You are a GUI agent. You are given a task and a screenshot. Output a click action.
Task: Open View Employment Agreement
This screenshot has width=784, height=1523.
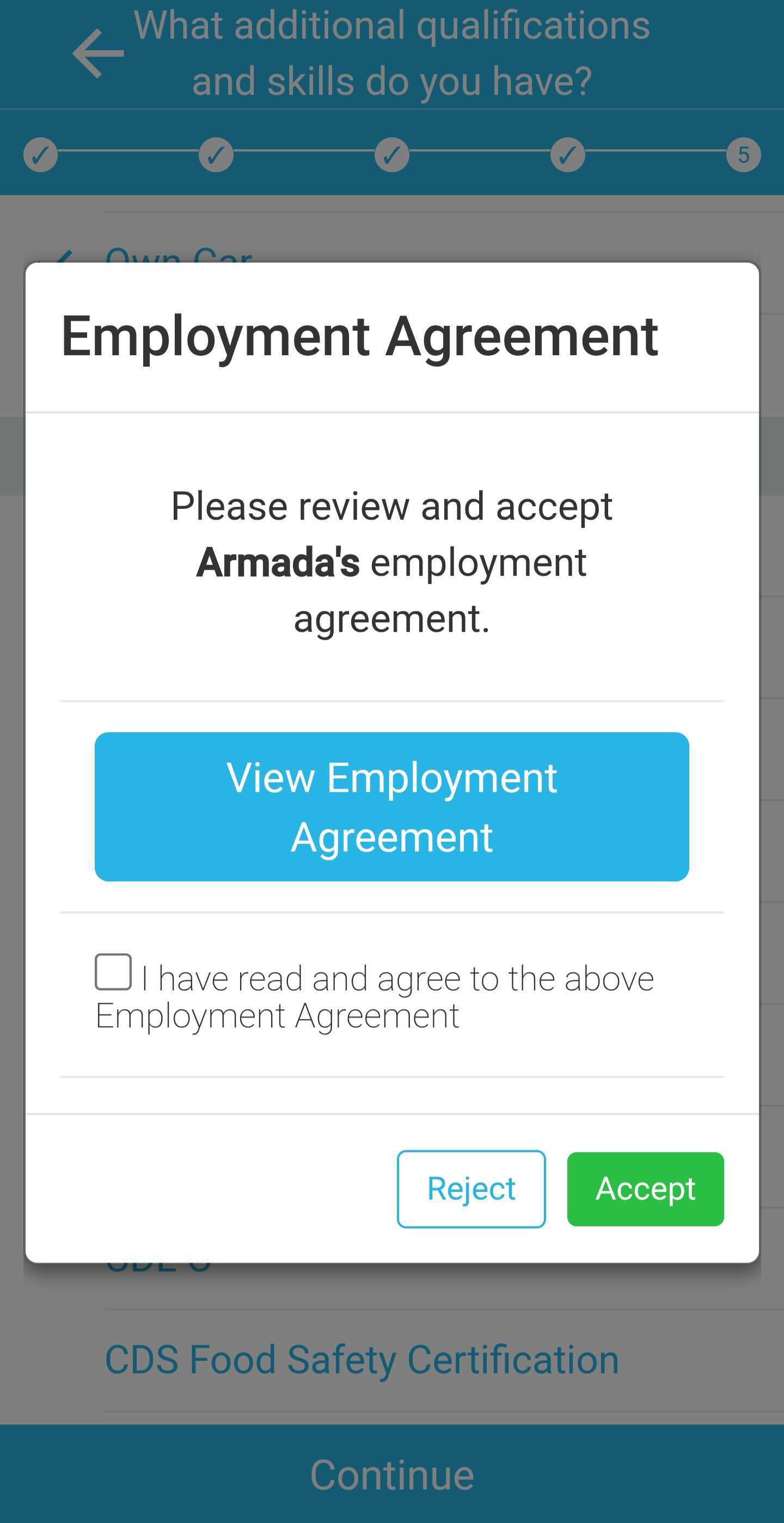point(391,806)
